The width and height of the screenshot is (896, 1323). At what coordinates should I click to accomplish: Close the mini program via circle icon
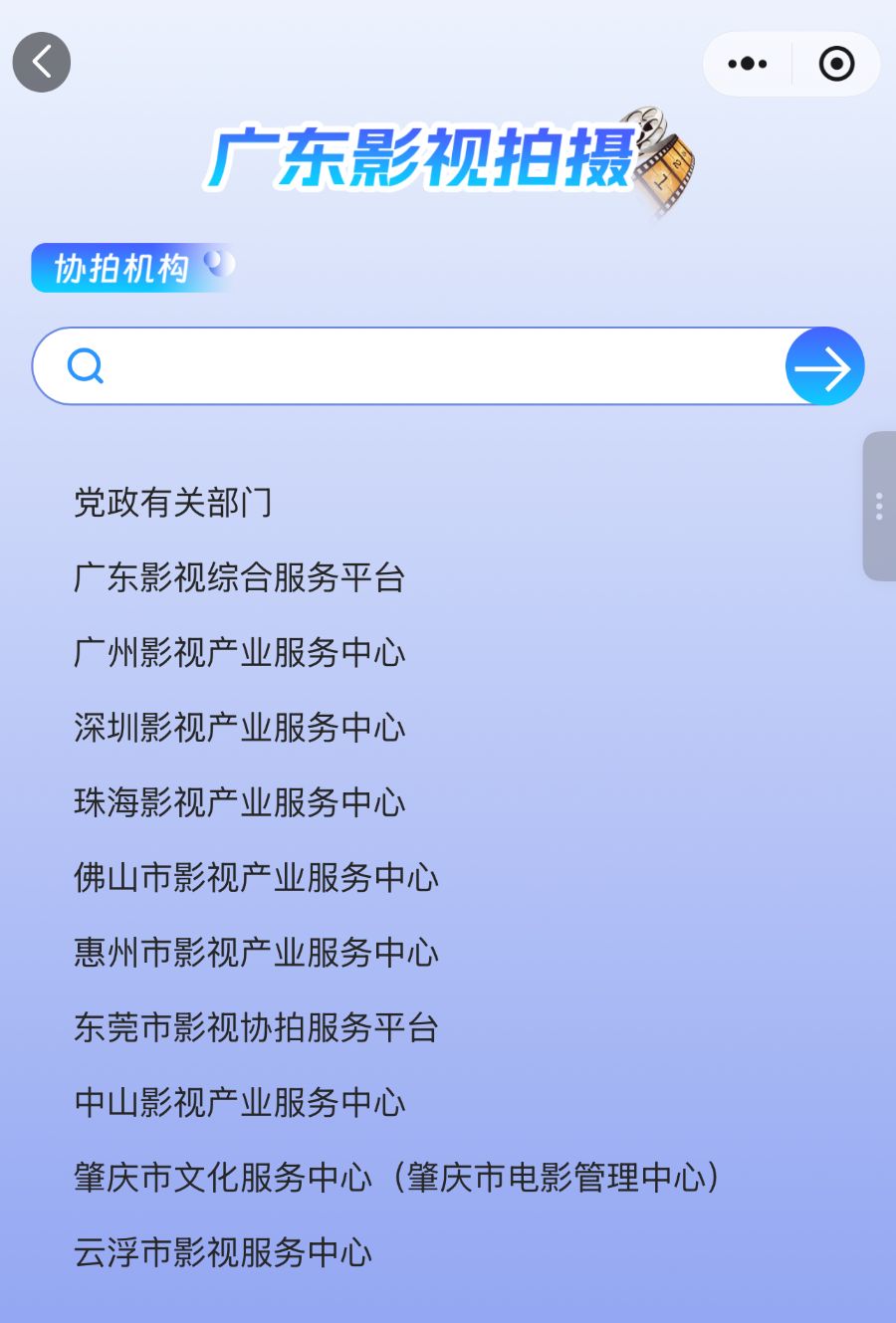[836, 64]
